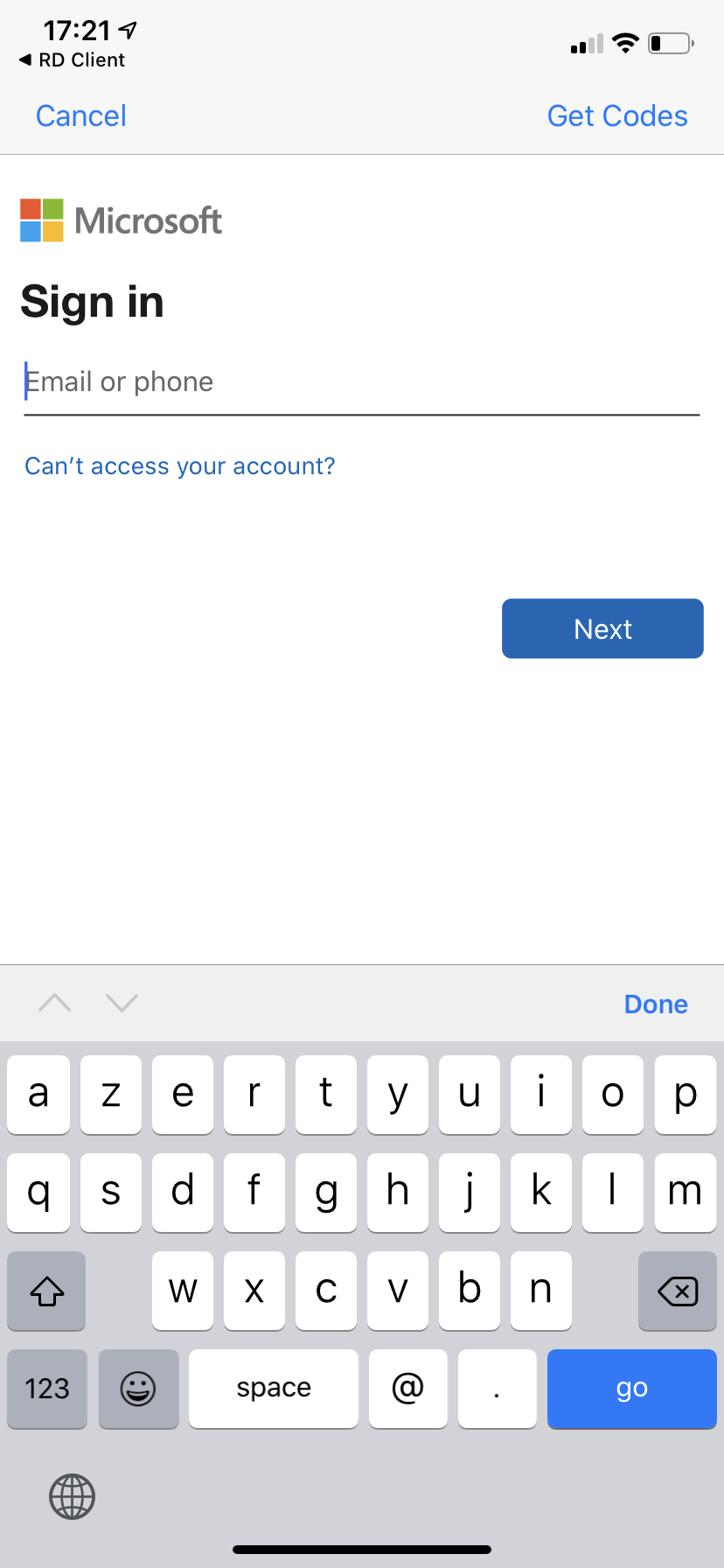Viewport: 724px width, 1568px height.
Task: Jump to the next field using the down arrow
Action: click(122, 1003)
